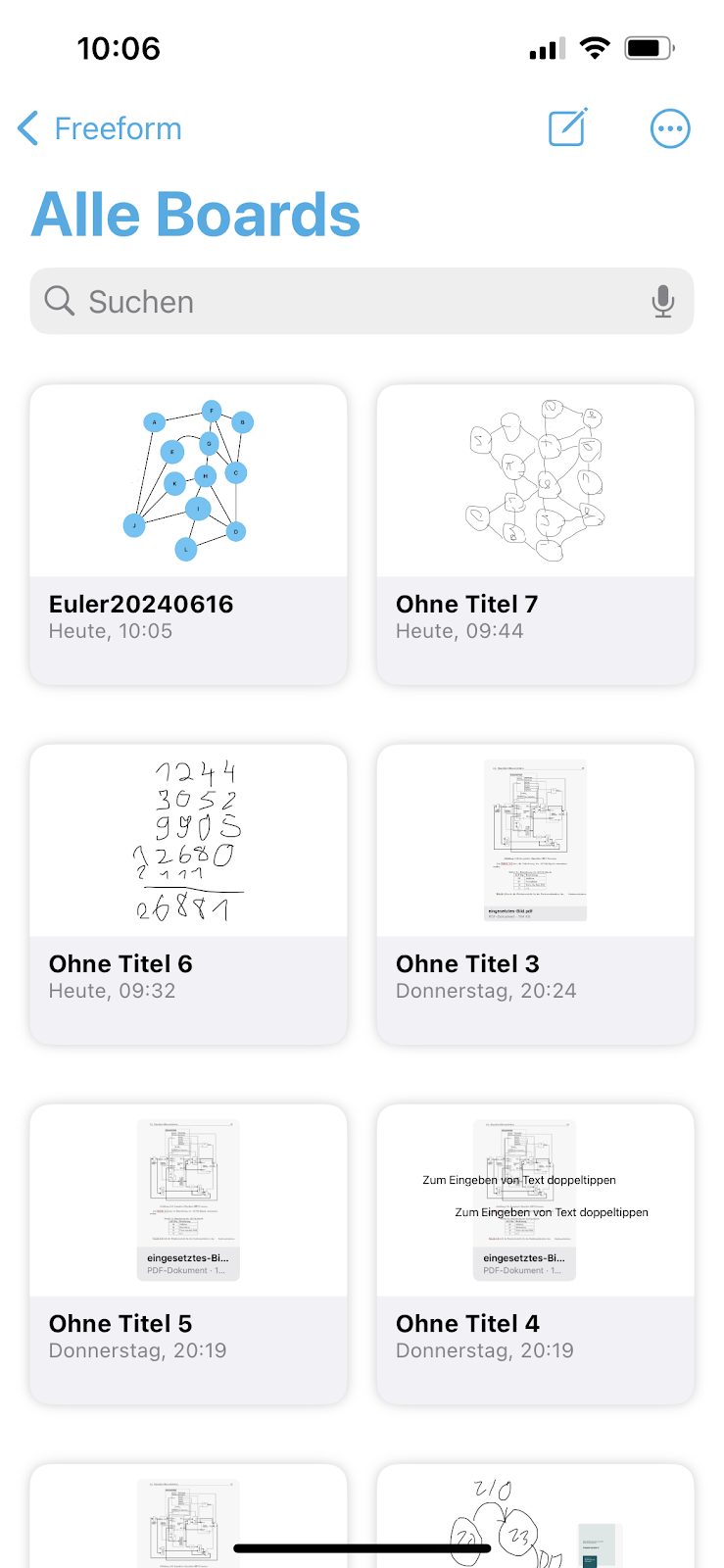Create a new board
Screen dimensions: 724x1568
(567, 128)
